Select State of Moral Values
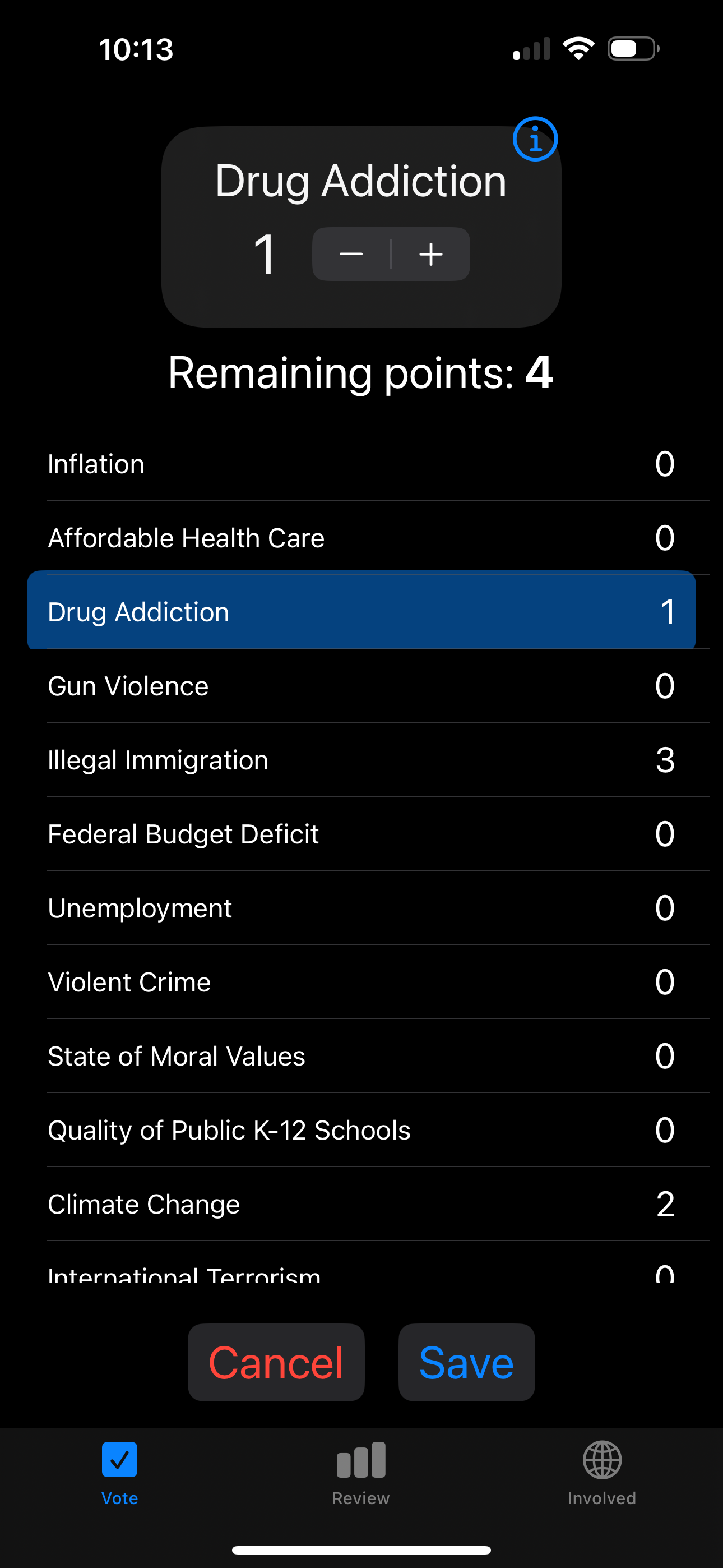The width and height of the screenshot is (723, 1568). [361, 1056]
